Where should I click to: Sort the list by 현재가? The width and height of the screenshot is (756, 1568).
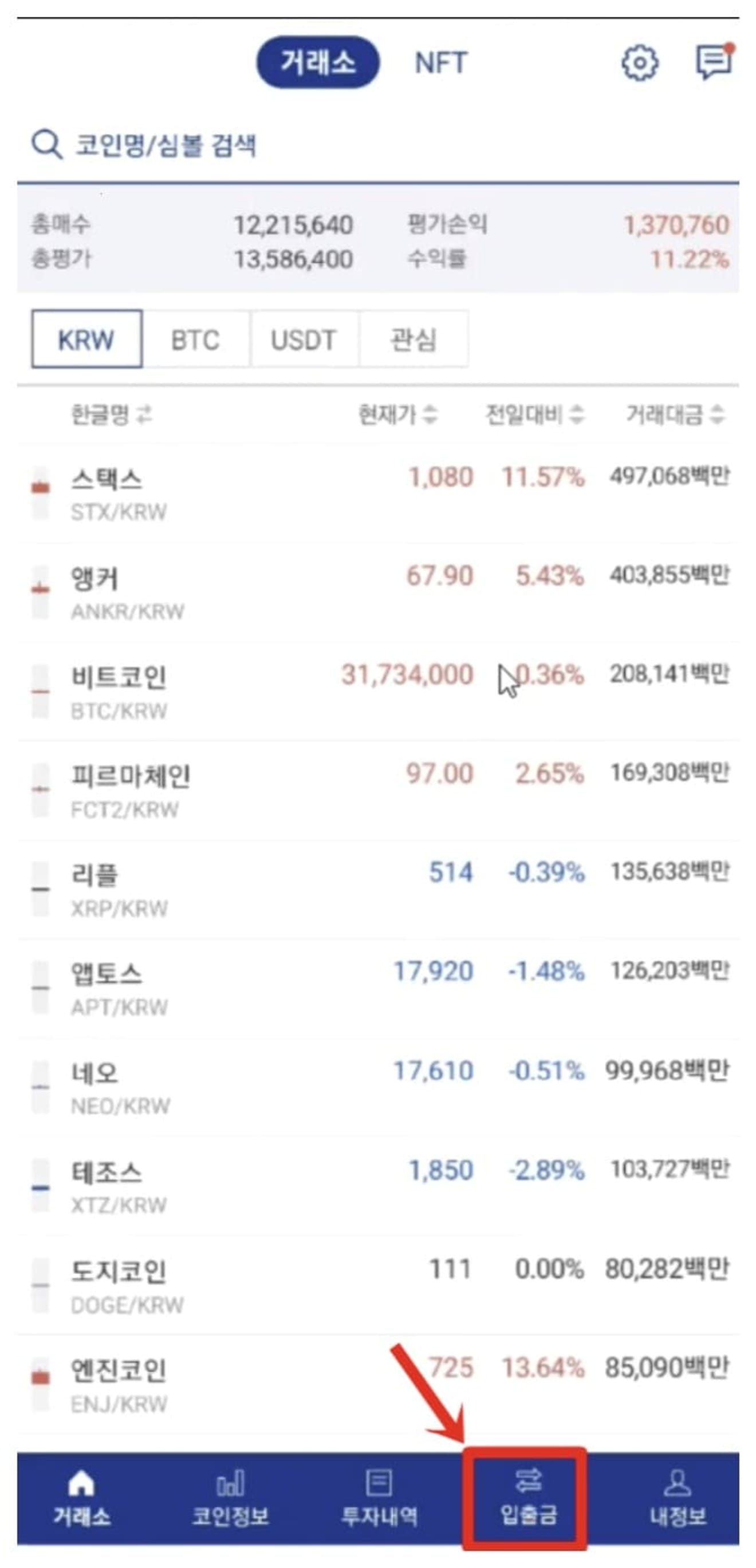[397, 415]
